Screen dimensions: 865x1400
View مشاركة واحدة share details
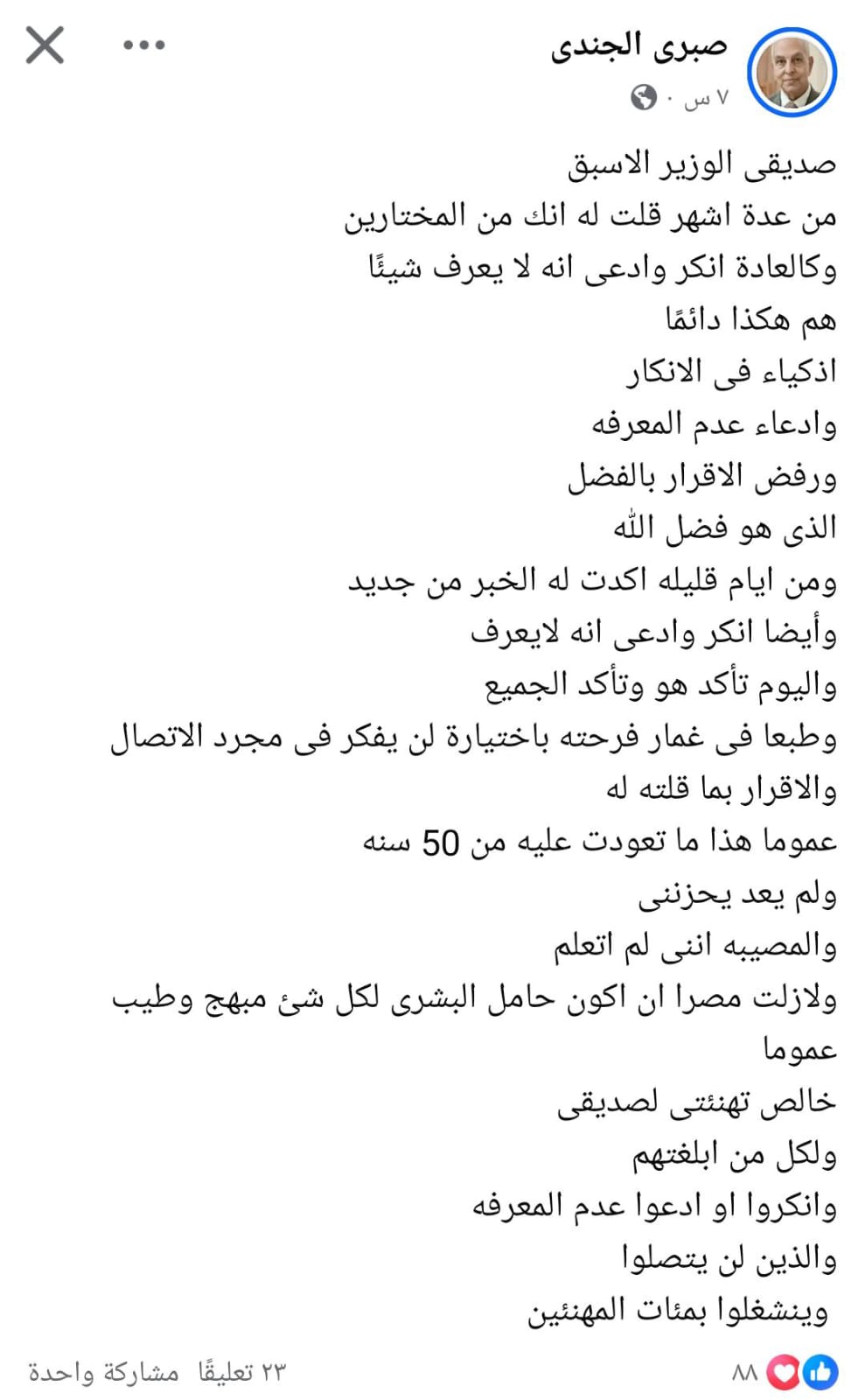[x=103, y=1372]
